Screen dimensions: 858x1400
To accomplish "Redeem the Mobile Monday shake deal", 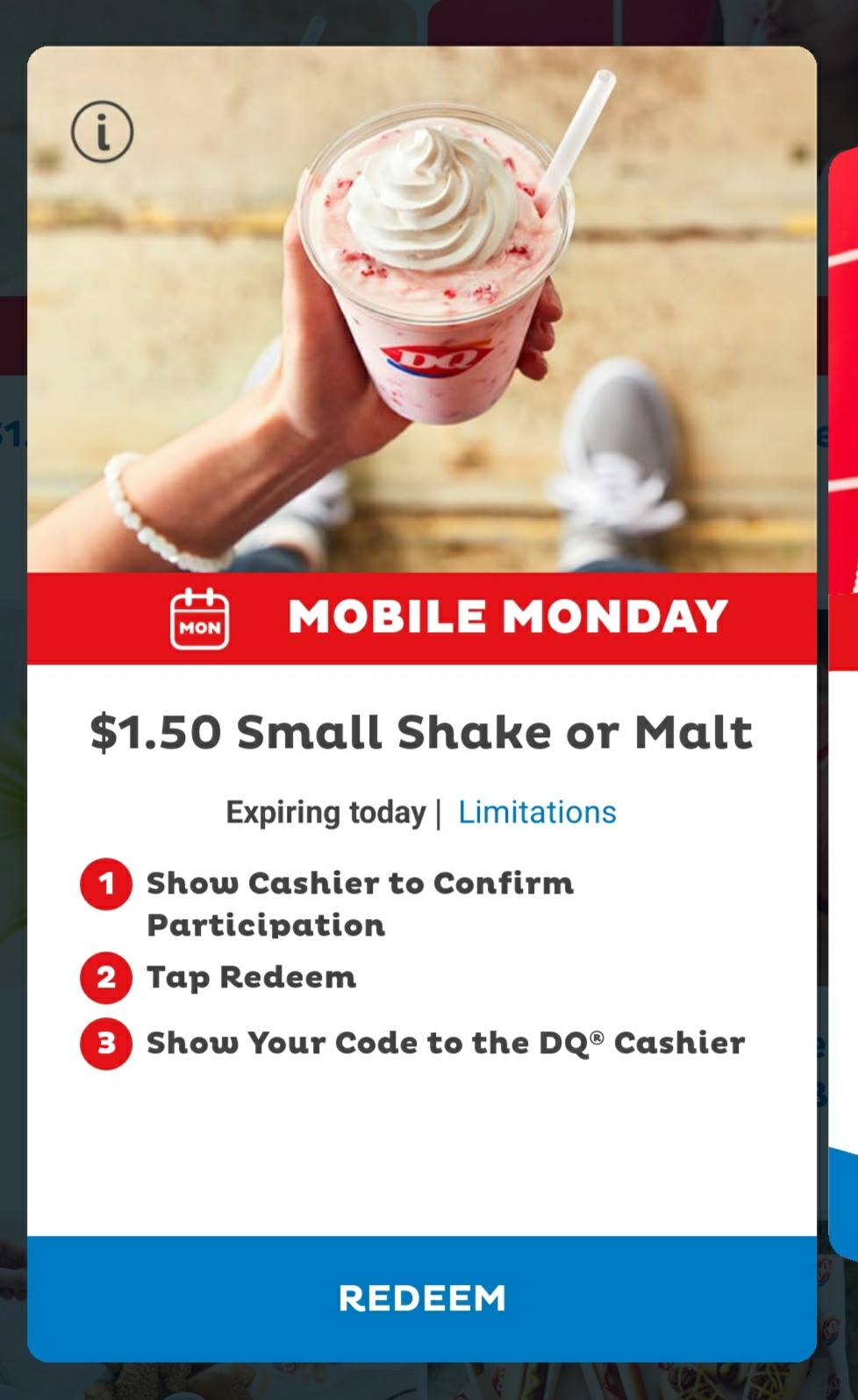I will click(422, 1298).
